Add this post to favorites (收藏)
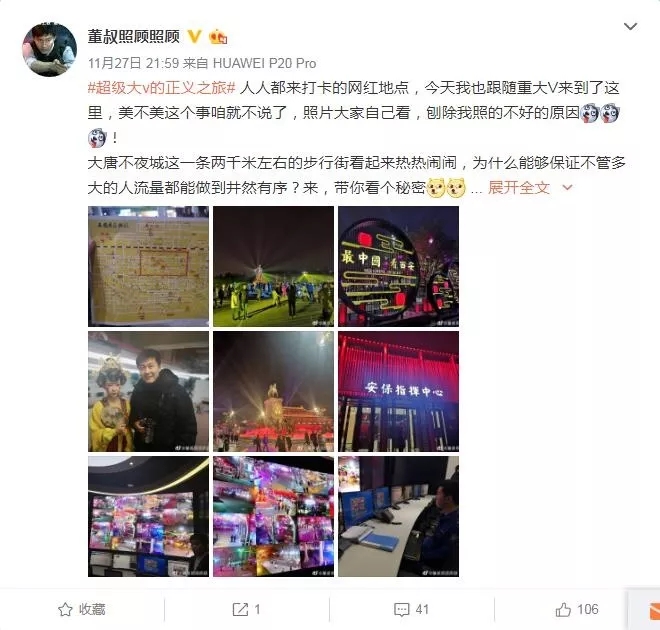Image resolution: width=660 pixels, height=630 pixels. tap(82, 609)
